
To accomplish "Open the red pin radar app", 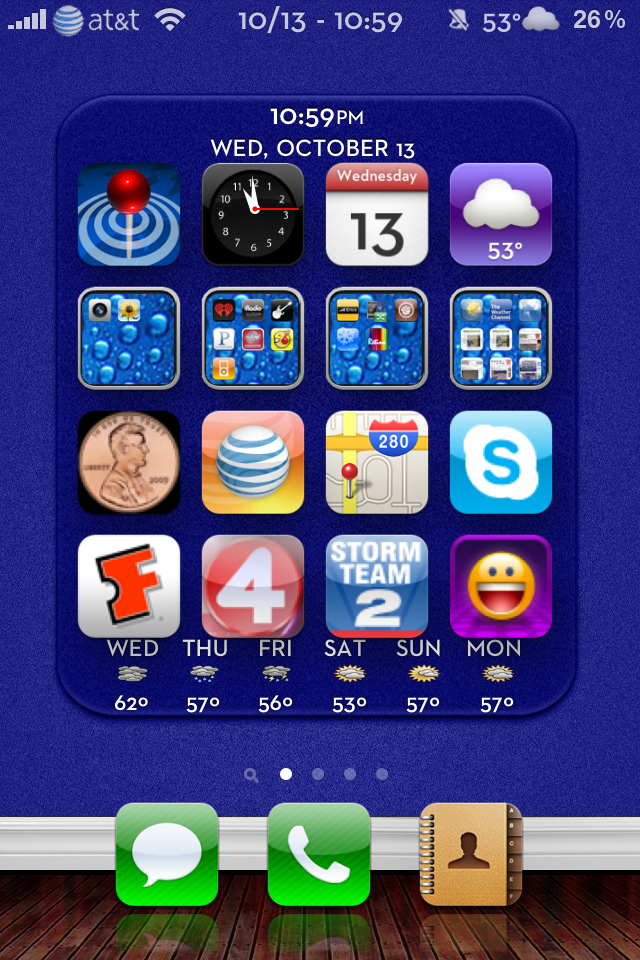I will point(129,214).
